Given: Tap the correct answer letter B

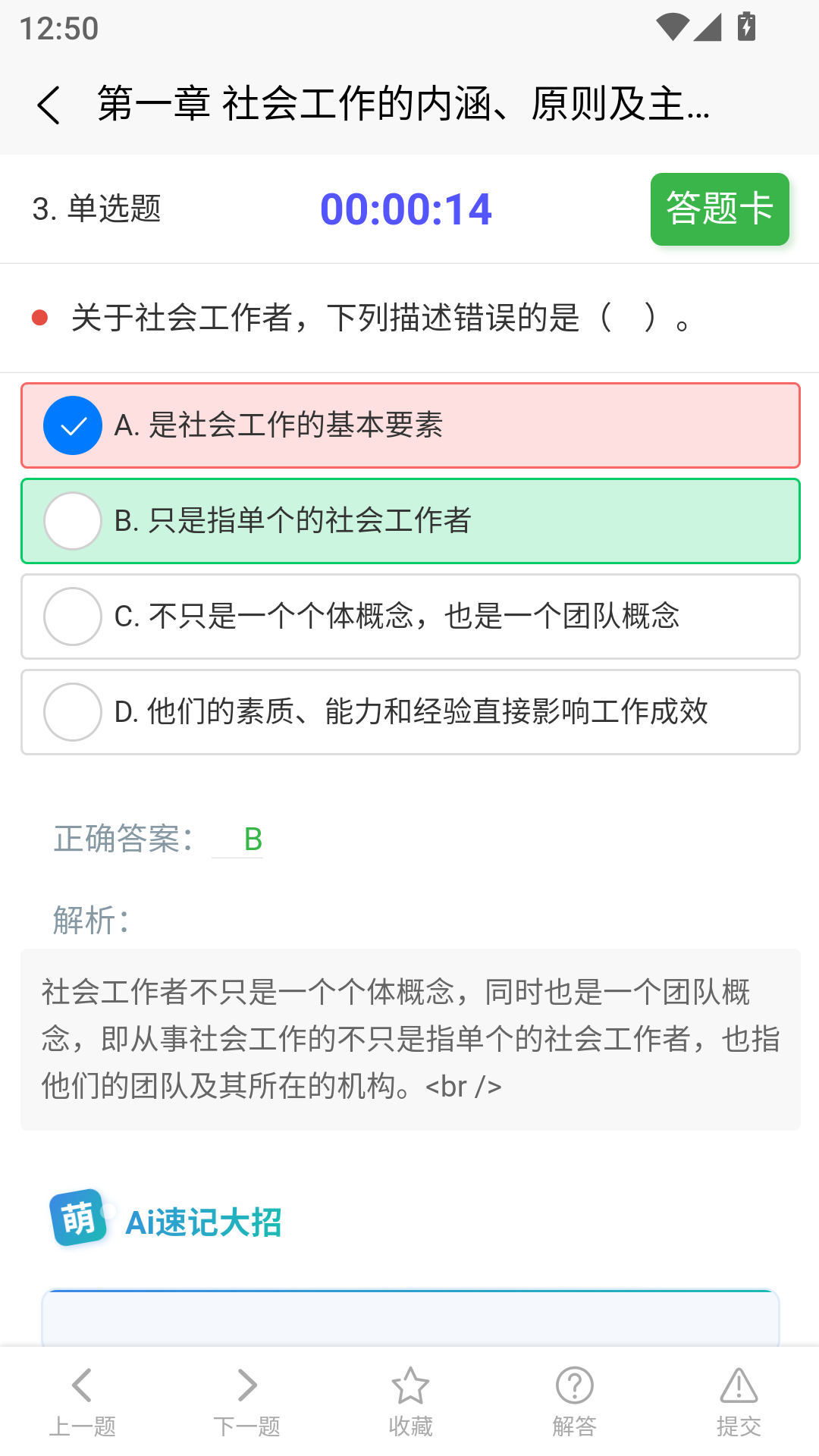Looking at the screenshot, I should (x=251, y=839).
